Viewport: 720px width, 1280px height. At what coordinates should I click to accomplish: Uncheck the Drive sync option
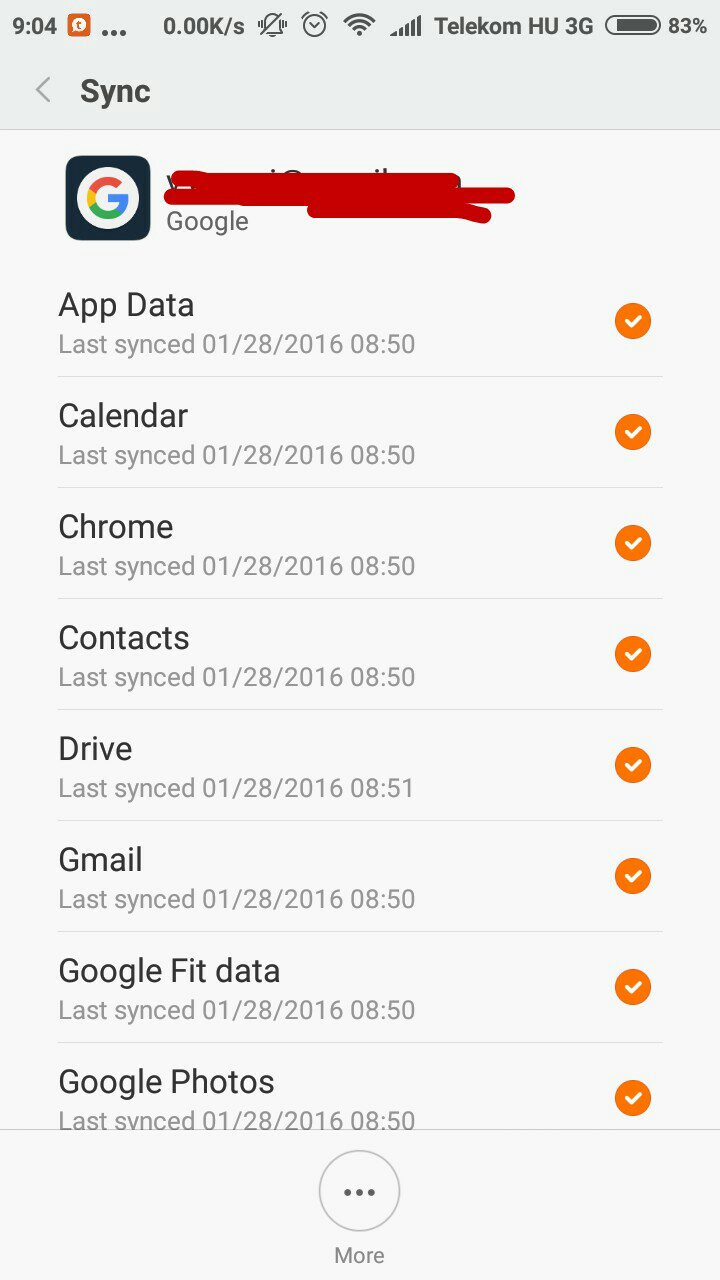pos(632,765)
